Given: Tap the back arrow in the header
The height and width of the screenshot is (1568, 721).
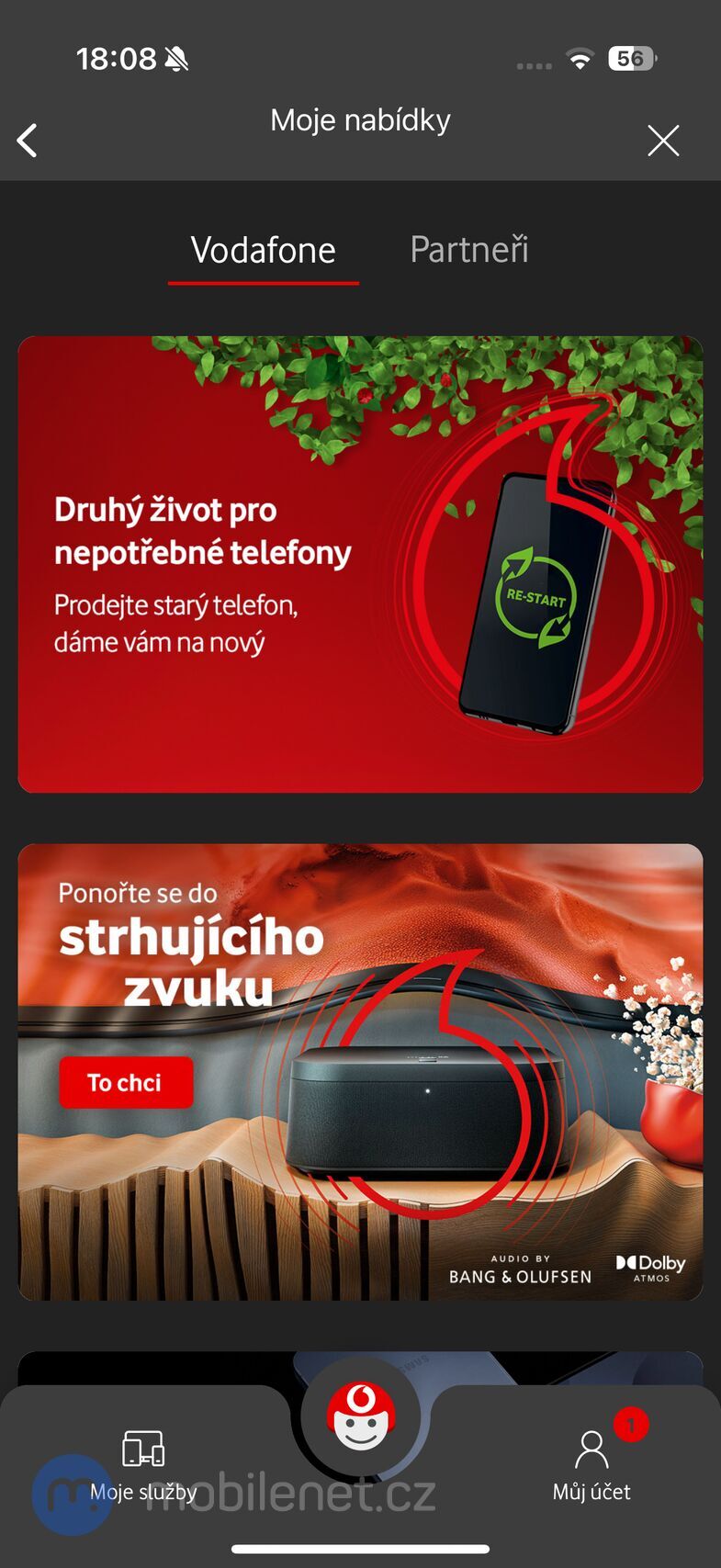Looking at the screenshot, I should coord(27,140).
